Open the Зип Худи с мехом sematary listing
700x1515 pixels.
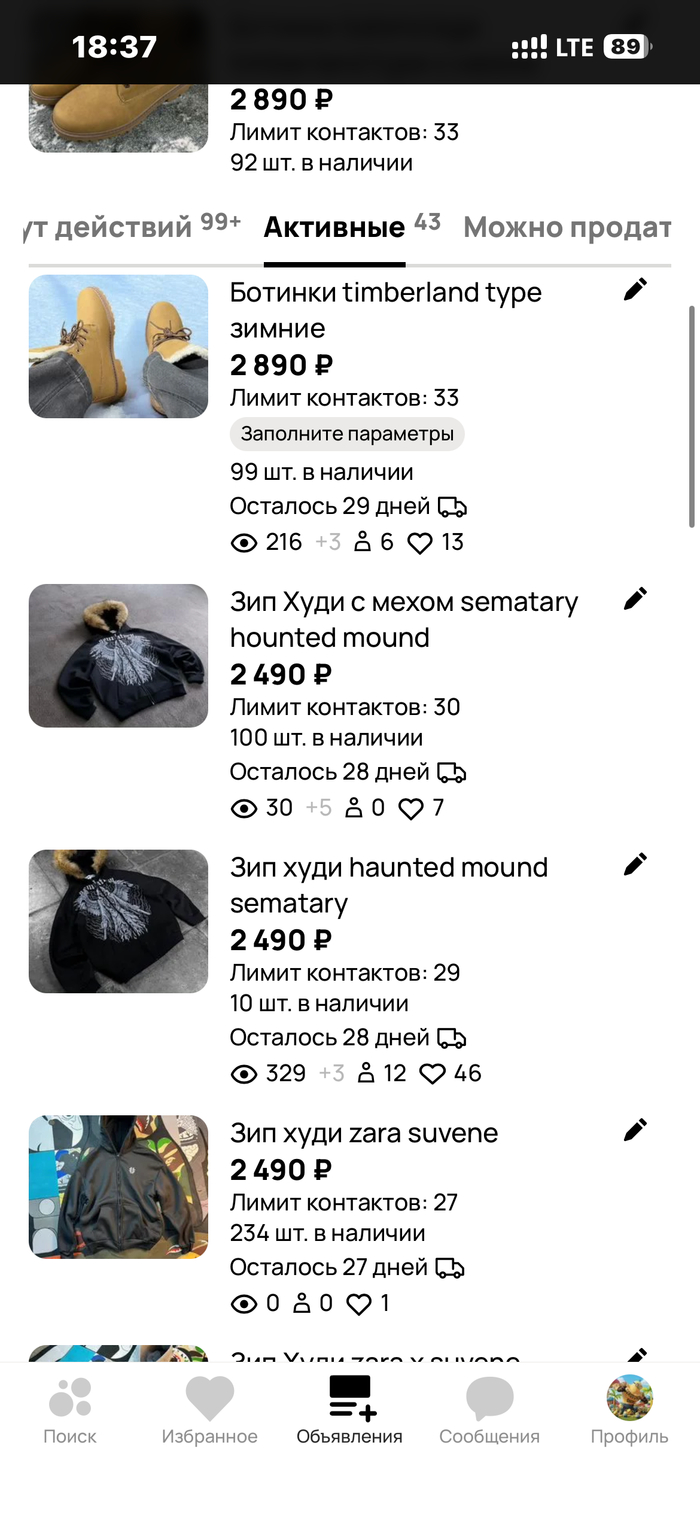coord(403,619)
